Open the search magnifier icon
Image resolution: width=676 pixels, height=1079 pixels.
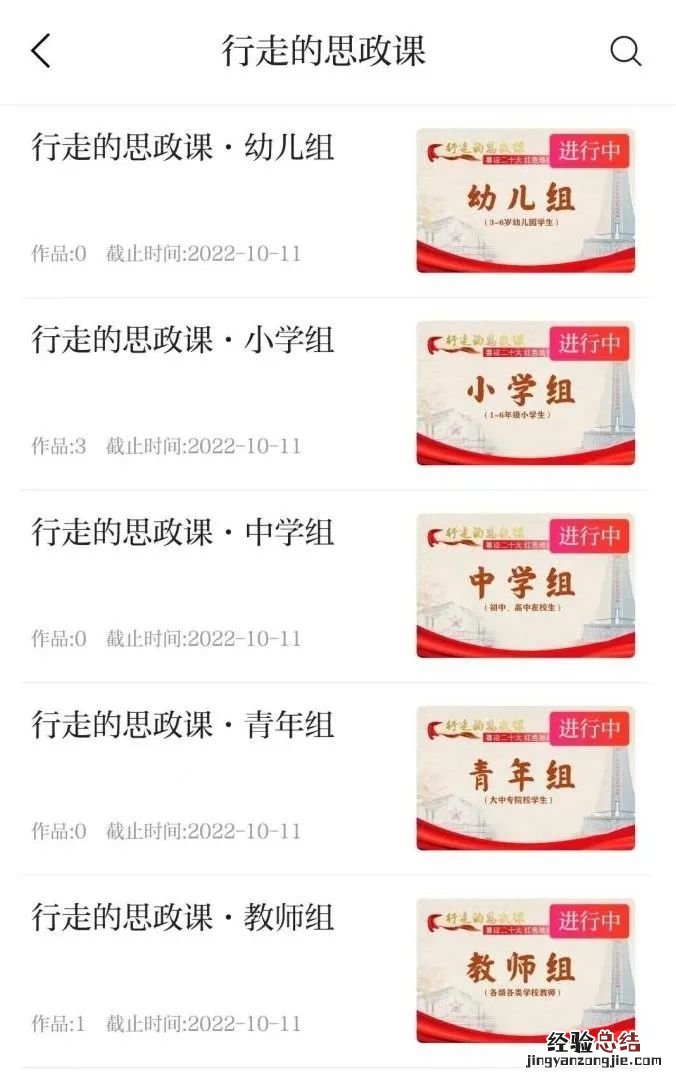(x=626, y=51)
